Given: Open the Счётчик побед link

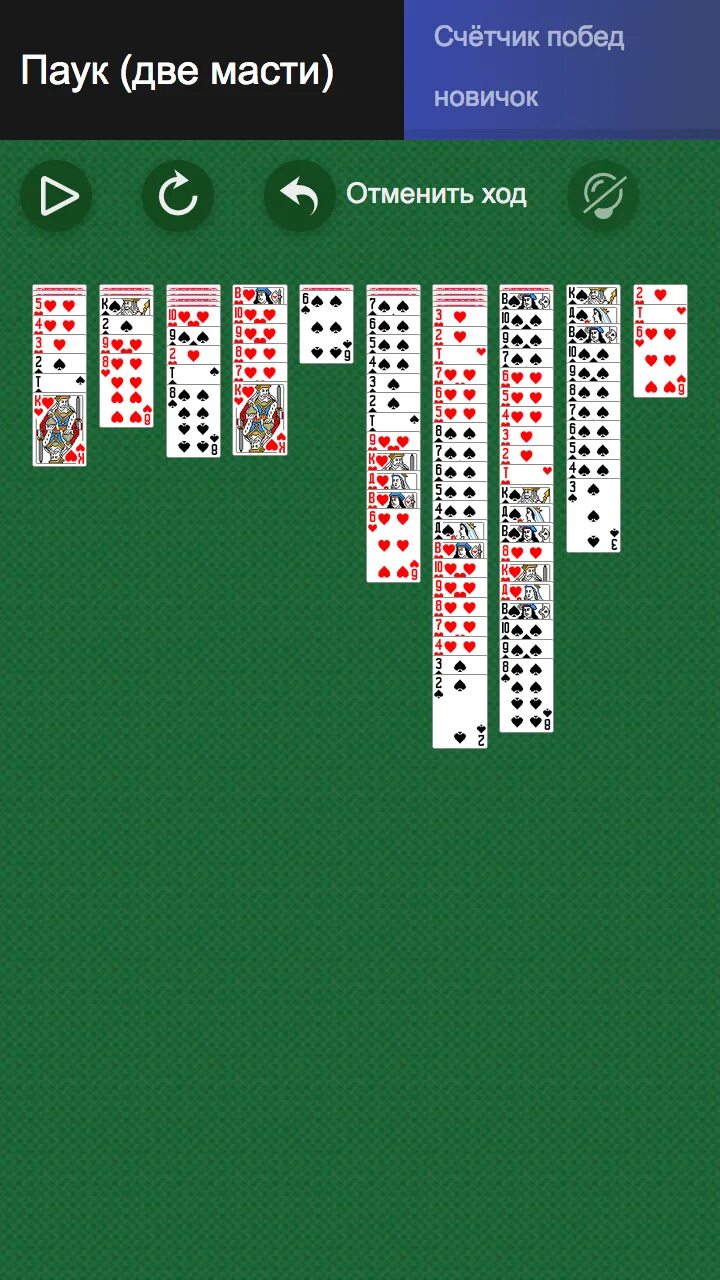Looking at the screenshot, I should 528,37.
